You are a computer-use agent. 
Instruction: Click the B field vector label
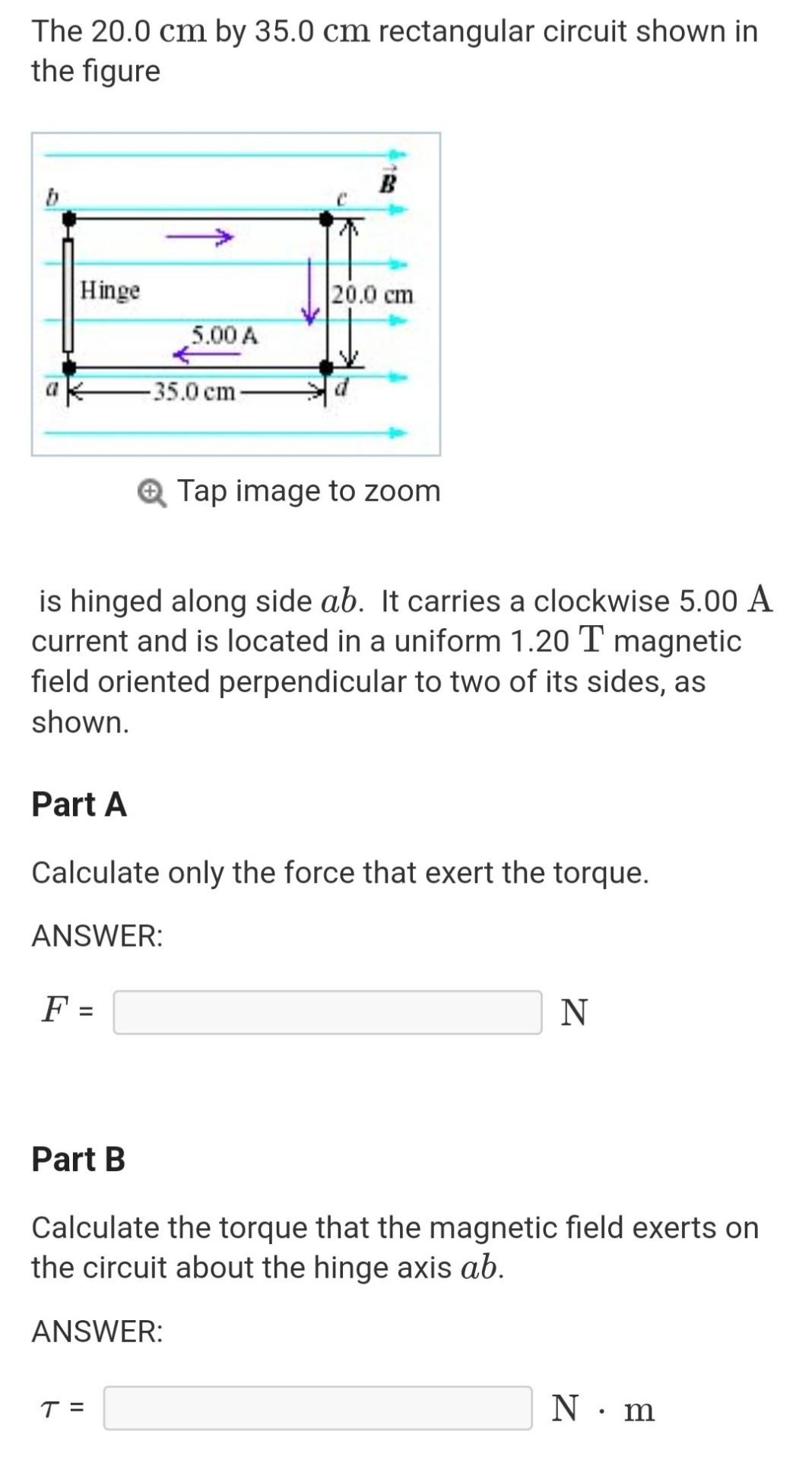point(389,180)
